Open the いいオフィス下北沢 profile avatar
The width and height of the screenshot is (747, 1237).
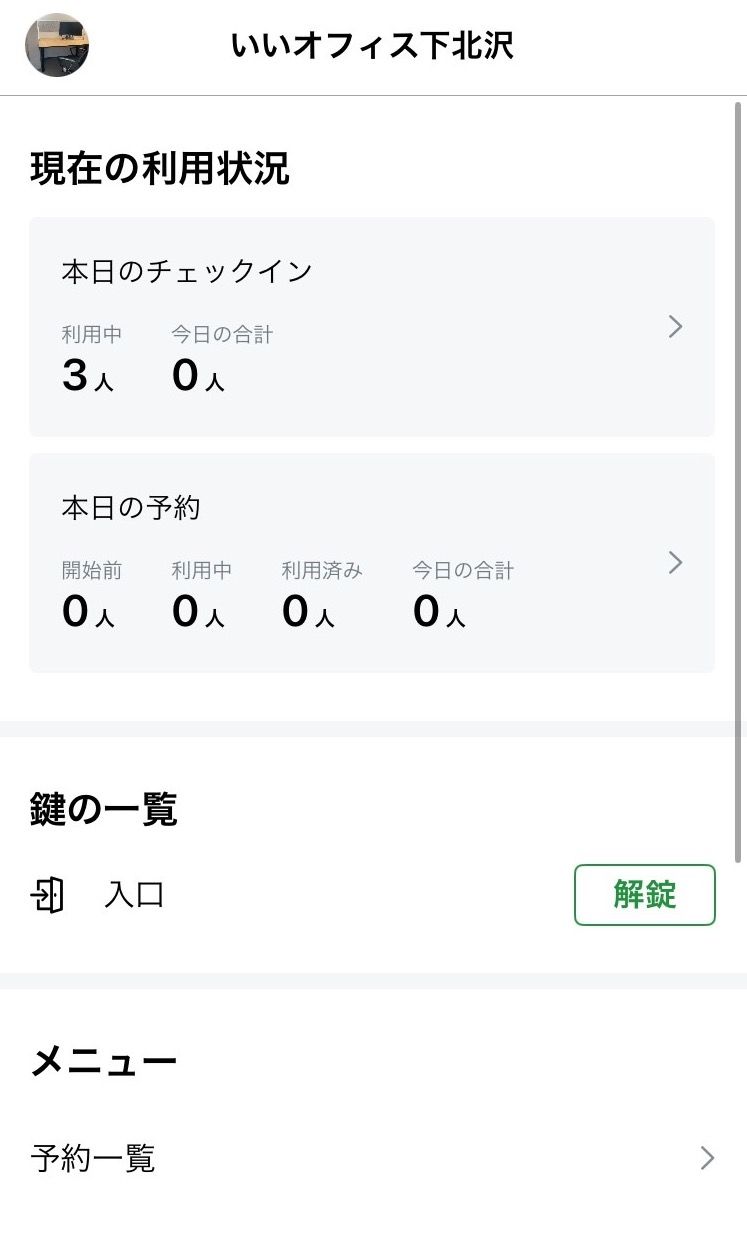(57, 45)
